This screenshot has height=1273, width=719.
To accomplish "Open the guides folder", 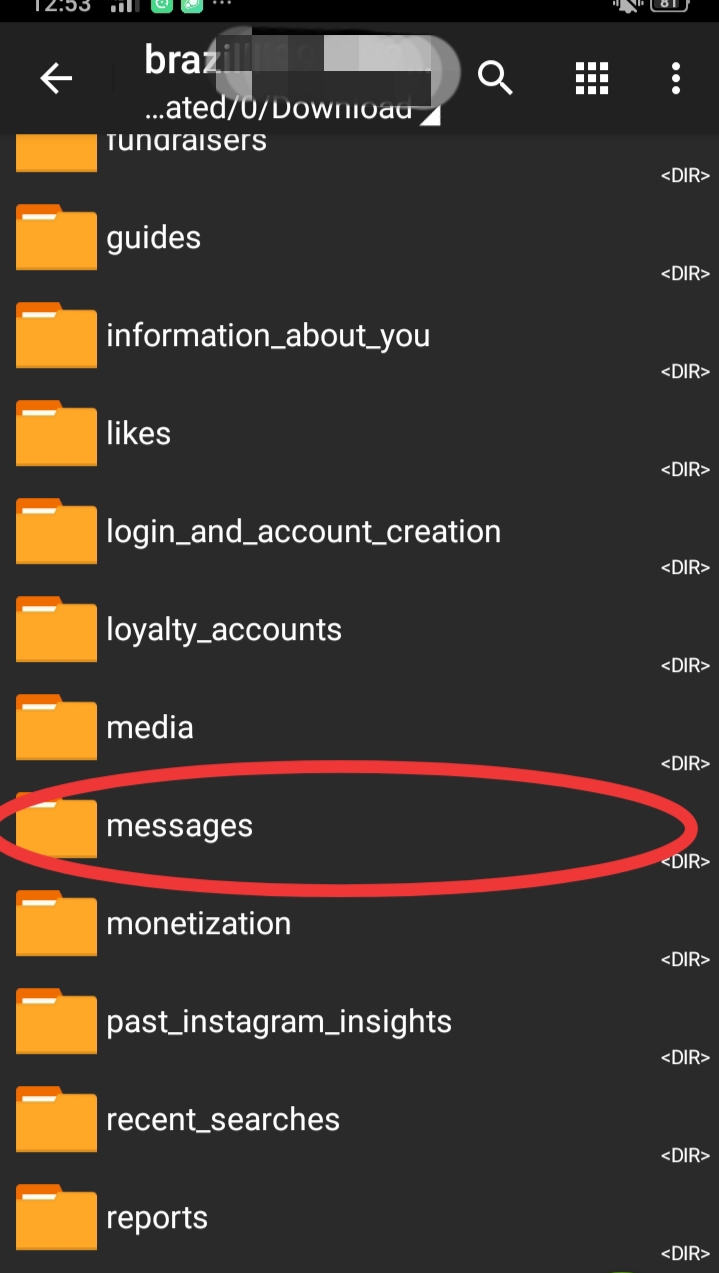I will point(154,238).
